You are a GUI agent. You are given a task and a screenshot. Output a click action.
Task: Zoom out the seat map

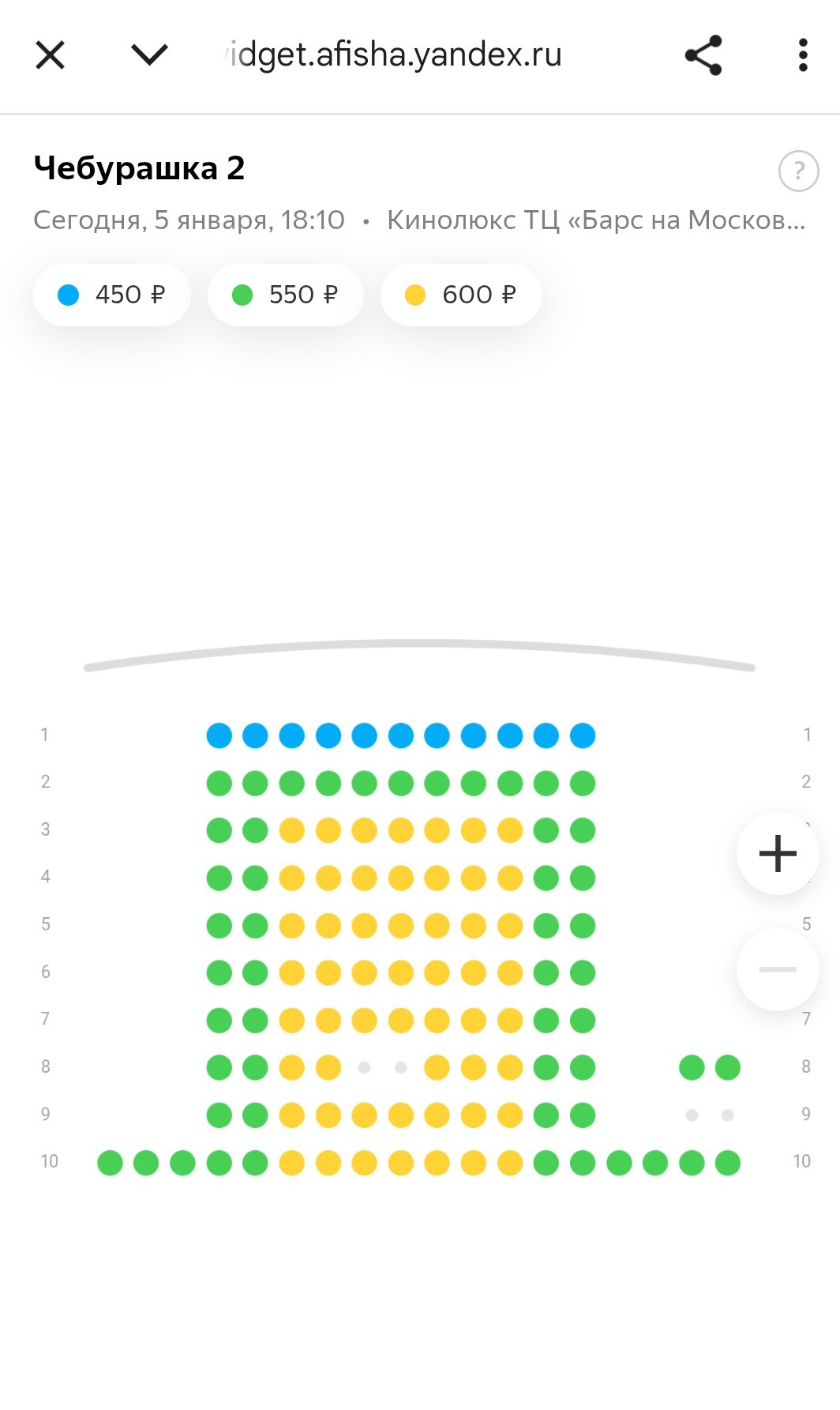778,969
